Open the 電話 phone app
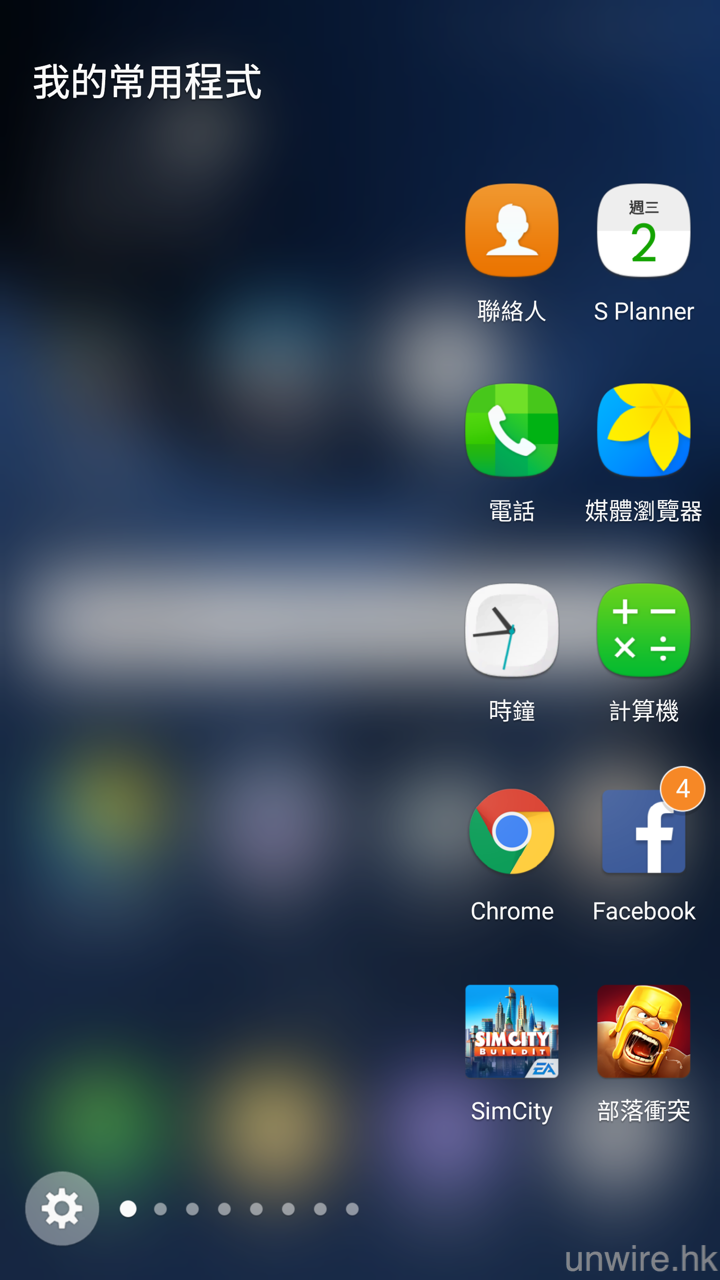The width and height of the screenshot is (720, 1280). [x=511, y=431]
